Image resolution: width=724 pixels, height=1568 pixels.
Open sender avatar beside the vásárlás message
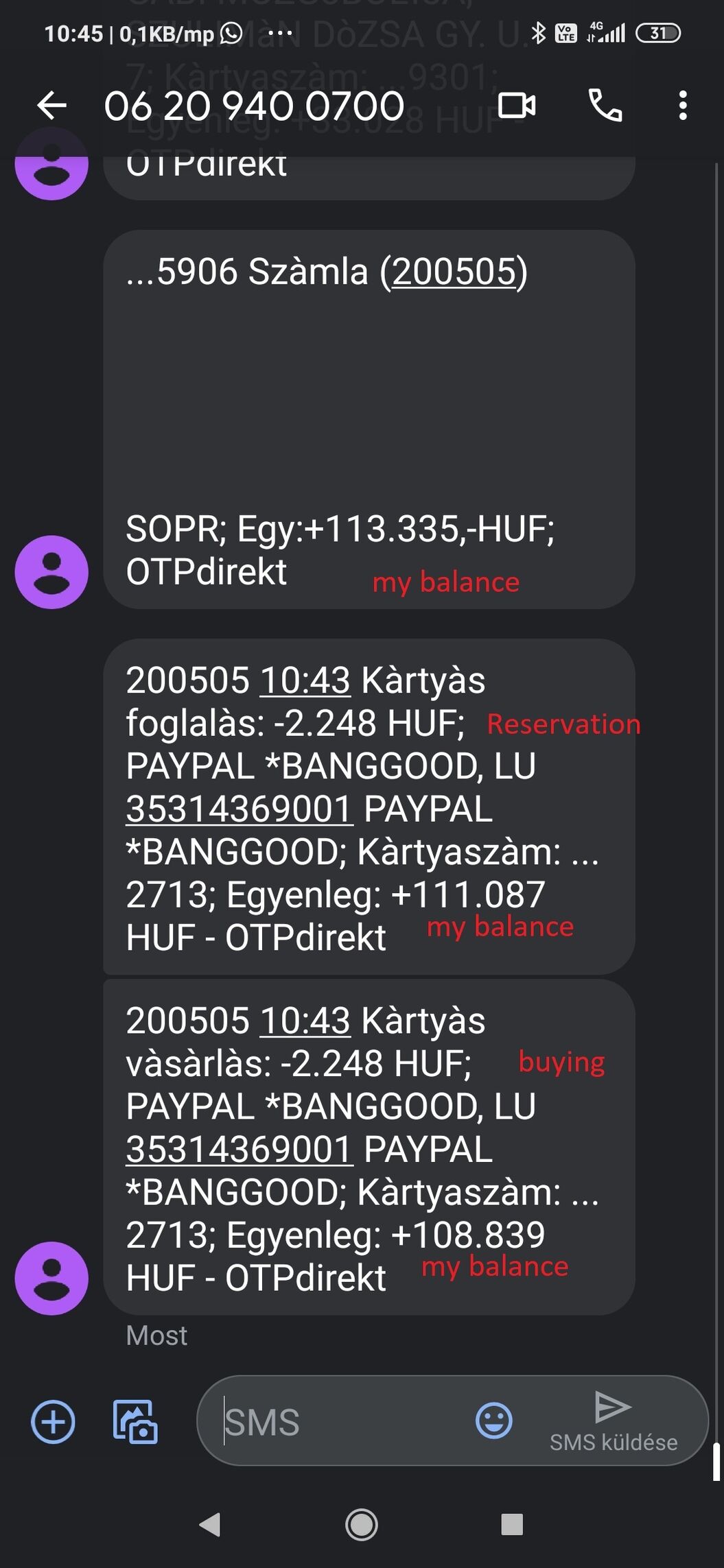point(51,1278)
